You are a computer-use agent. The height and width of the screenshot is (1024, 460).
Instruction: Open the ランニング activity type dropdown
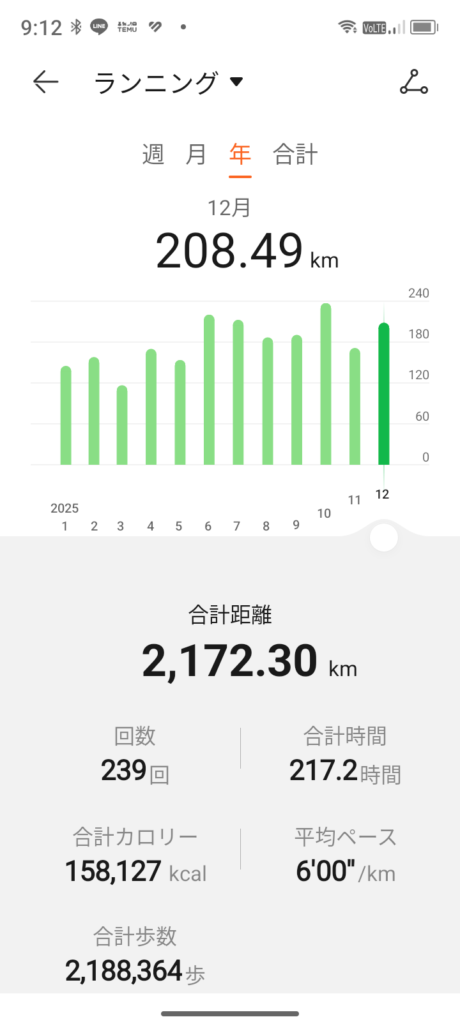(169, 83)
